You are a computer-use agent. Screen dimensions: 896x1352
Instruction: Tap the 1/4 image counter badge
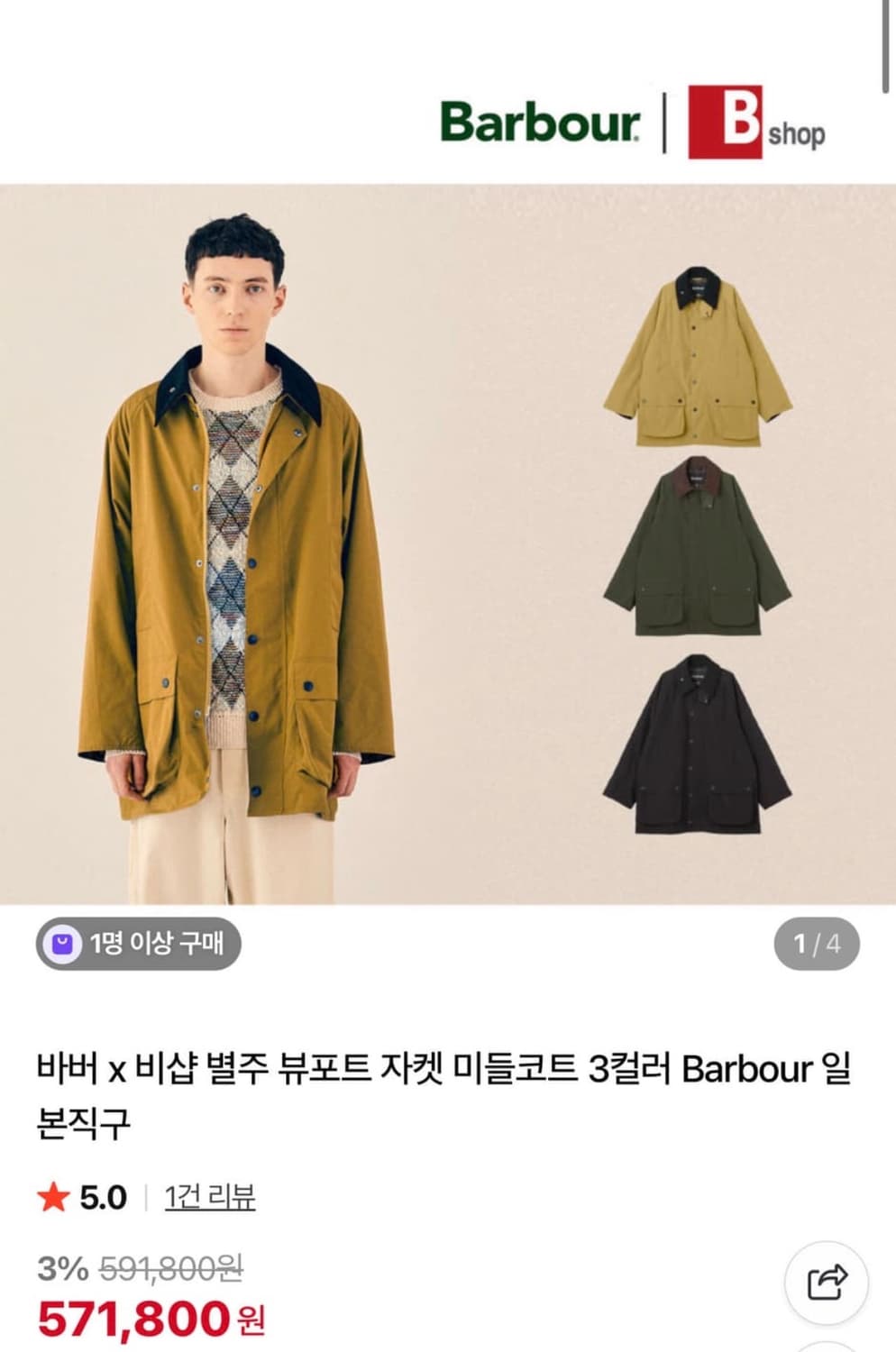818,945
